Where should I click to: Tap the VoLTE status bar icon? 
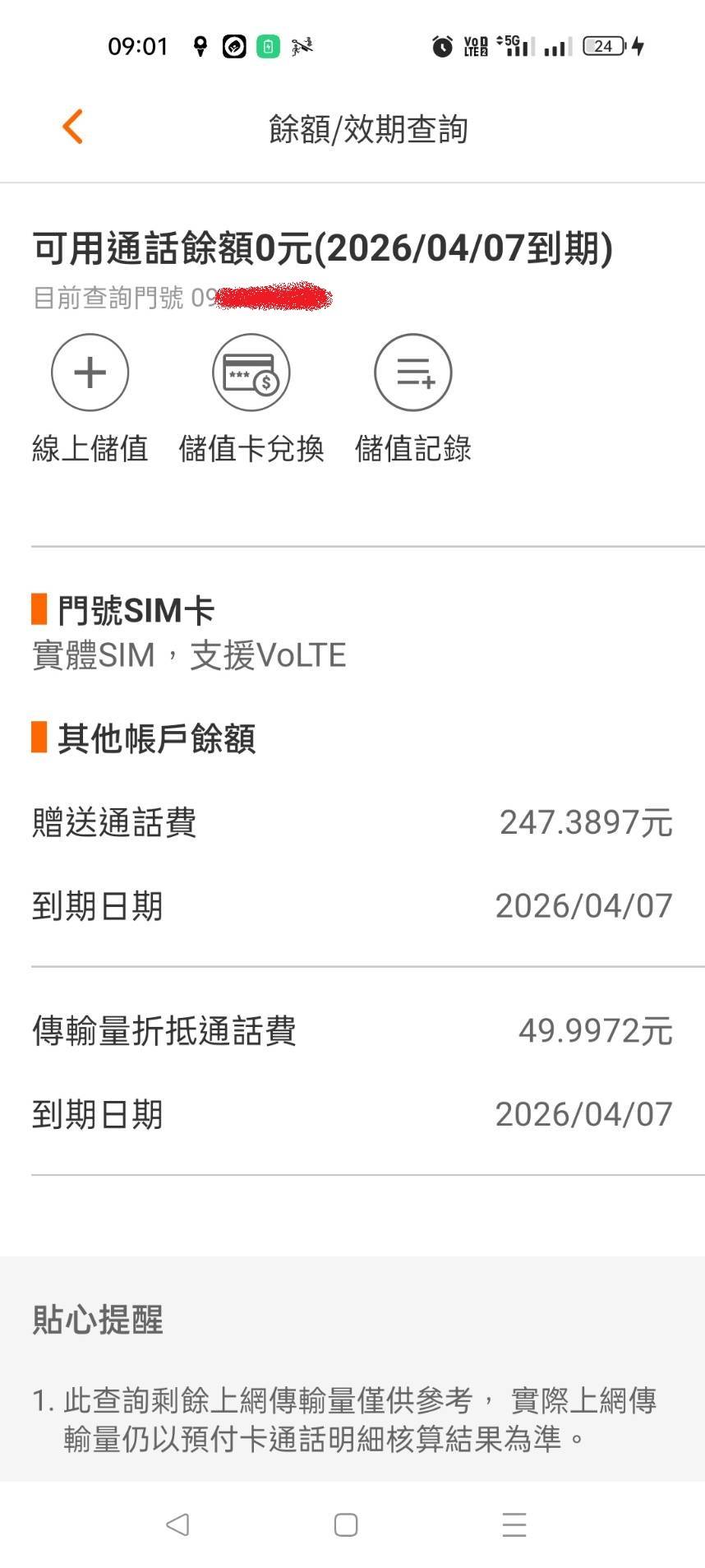(476, 46)
